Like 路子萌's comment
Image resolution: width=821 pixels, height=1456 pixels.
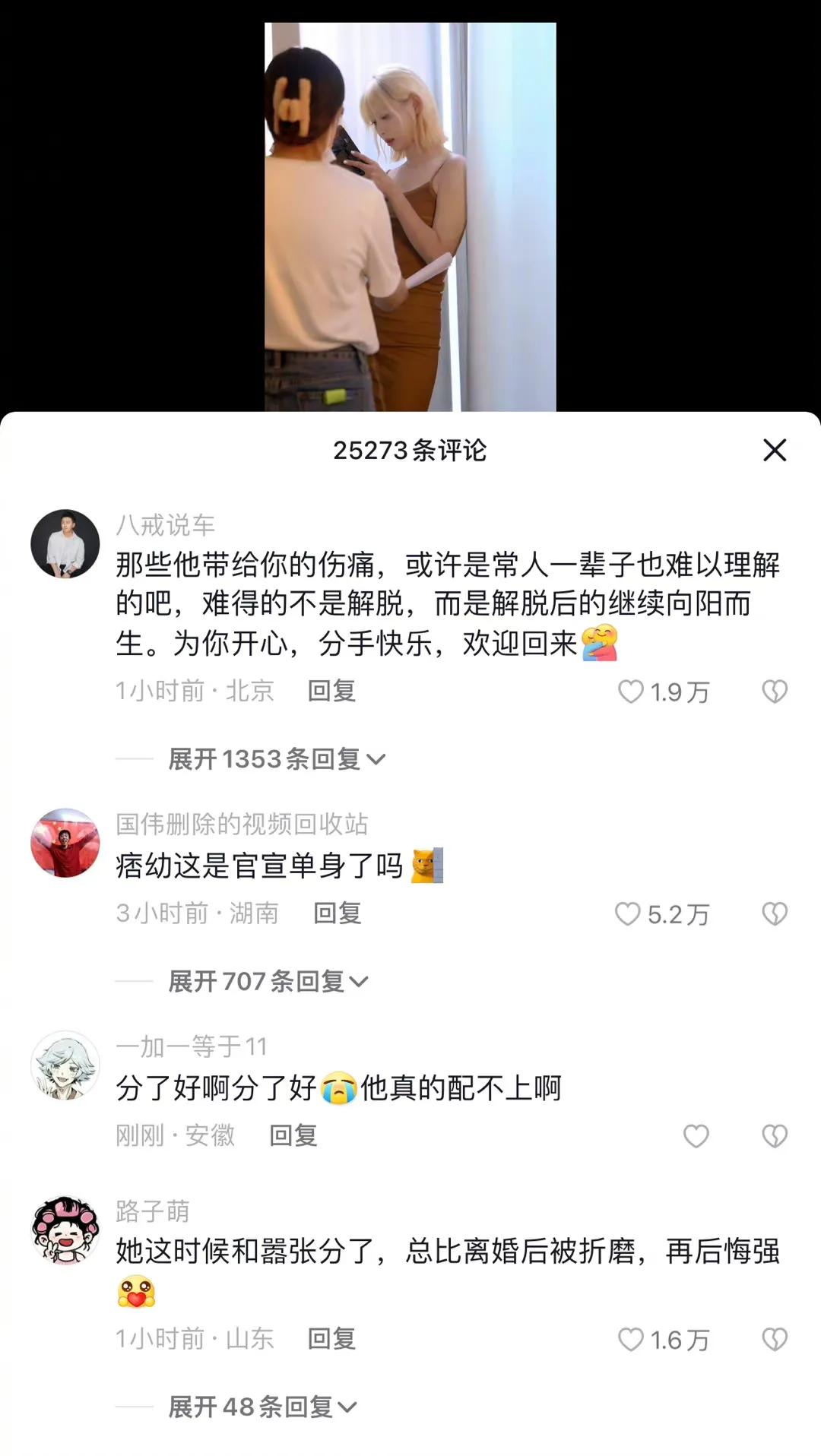(631, 1339)
